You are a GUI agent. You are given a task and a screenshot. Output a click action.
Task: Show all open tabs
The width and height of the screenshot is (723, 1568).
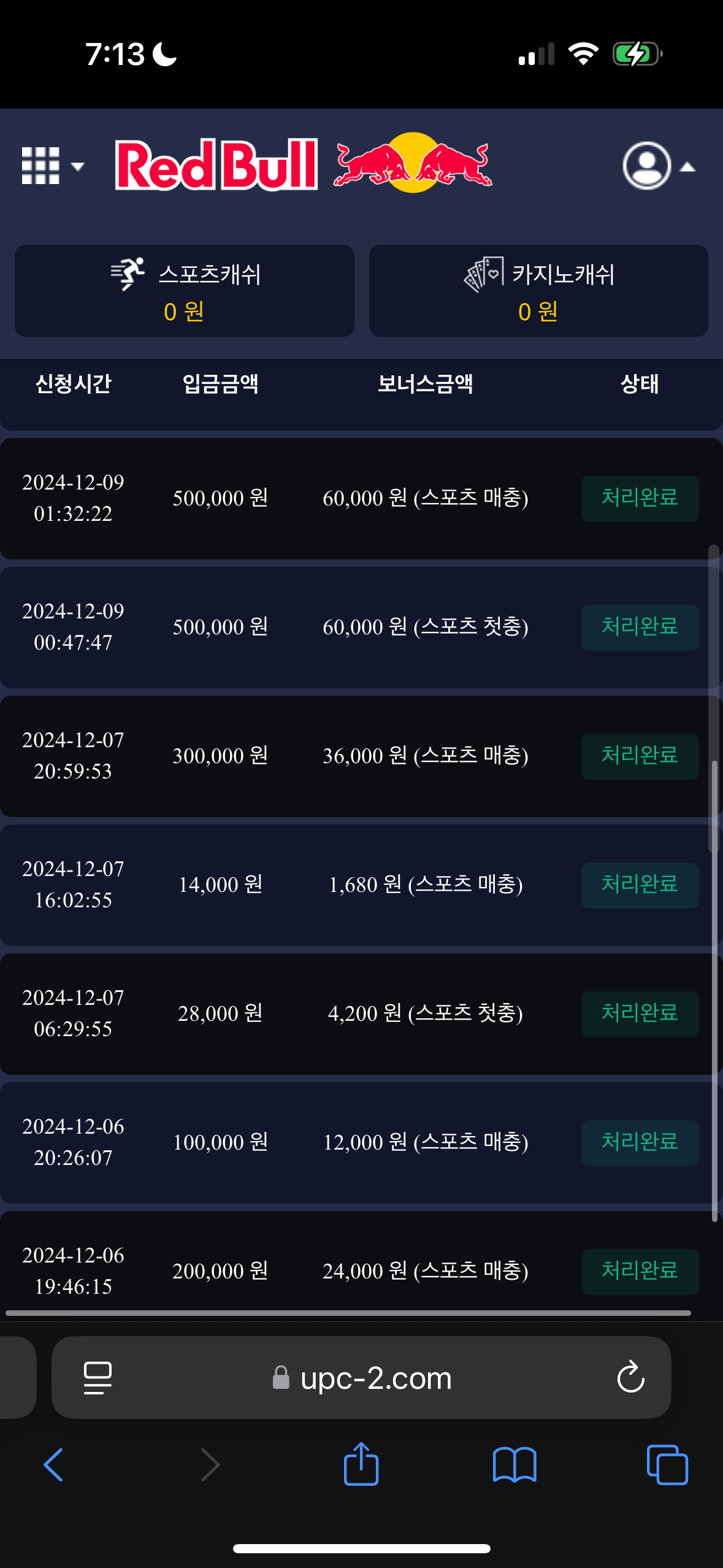pyautogui.click(x=667, y=1465)
